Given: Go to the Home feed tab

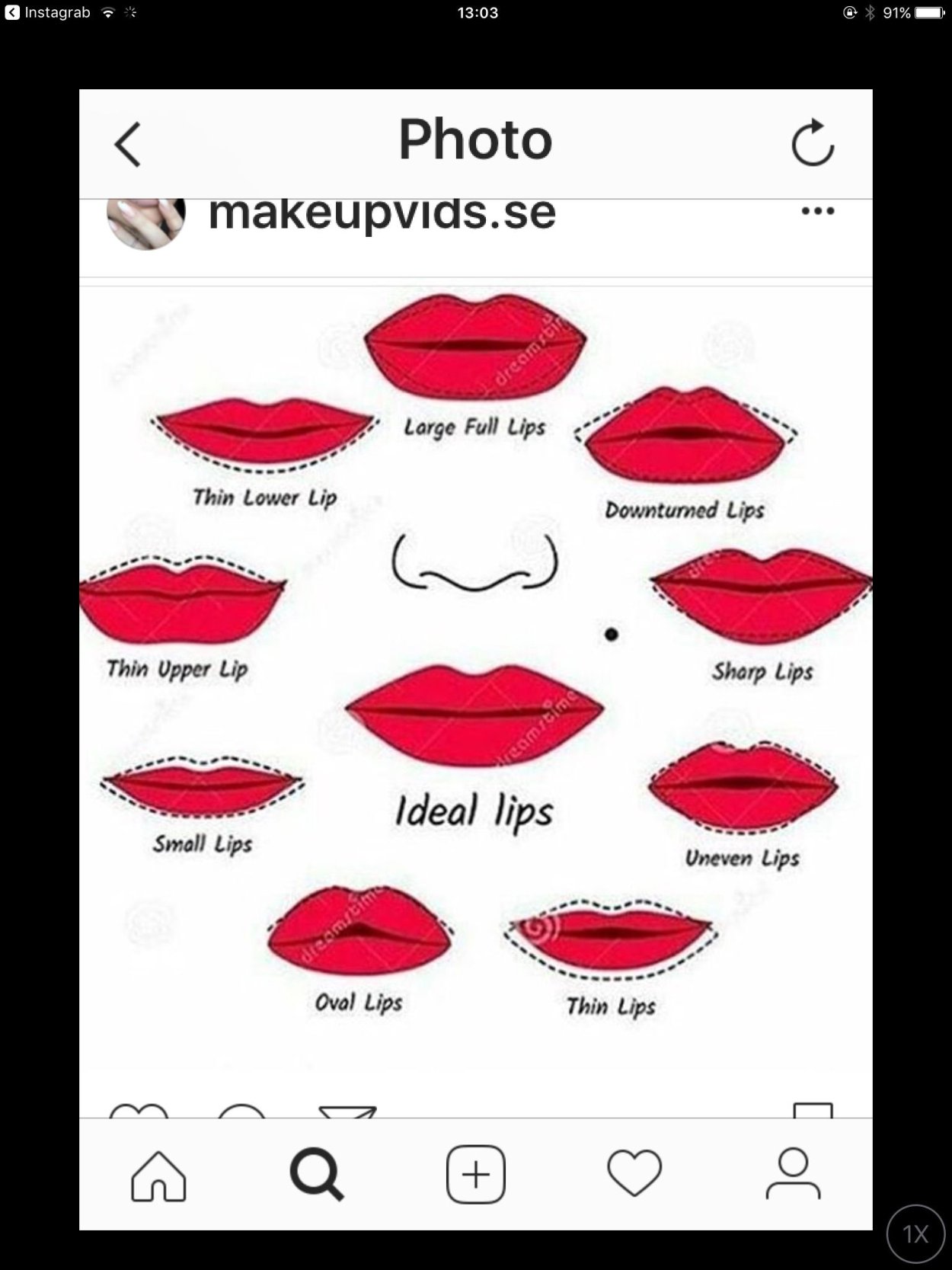Looking at the screenshot, I should (158, 1174).
